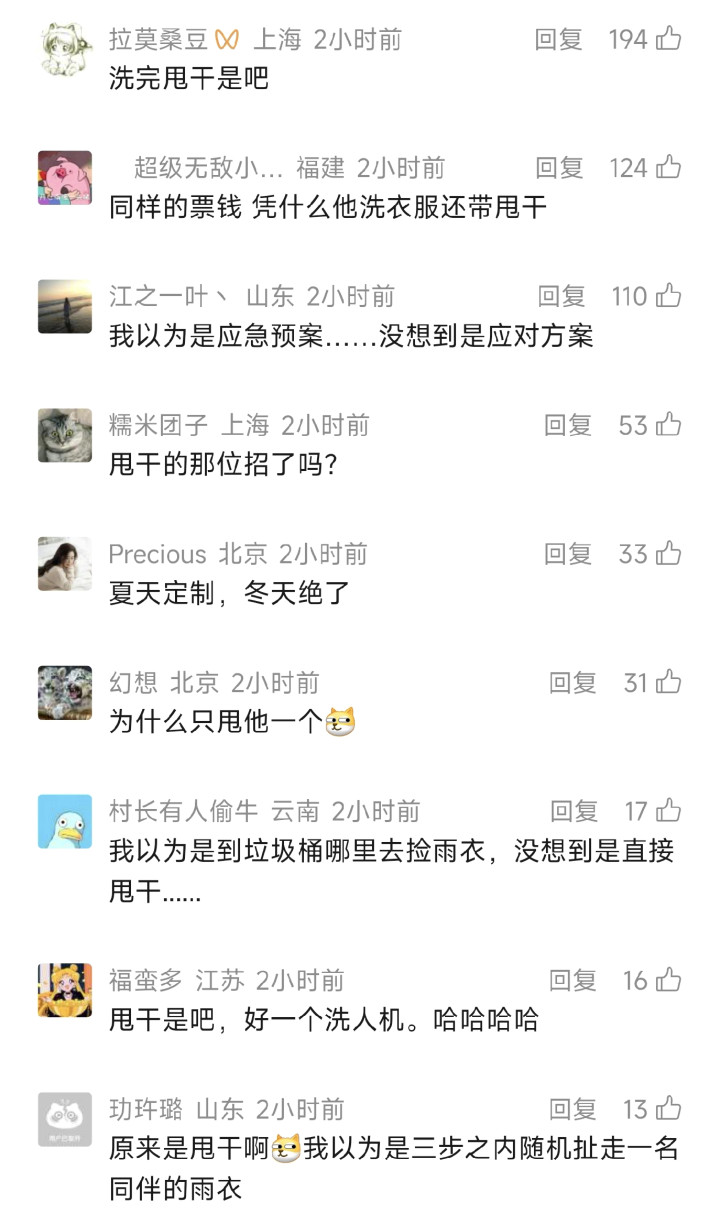Like the comment by Precious

pos(668,554)
